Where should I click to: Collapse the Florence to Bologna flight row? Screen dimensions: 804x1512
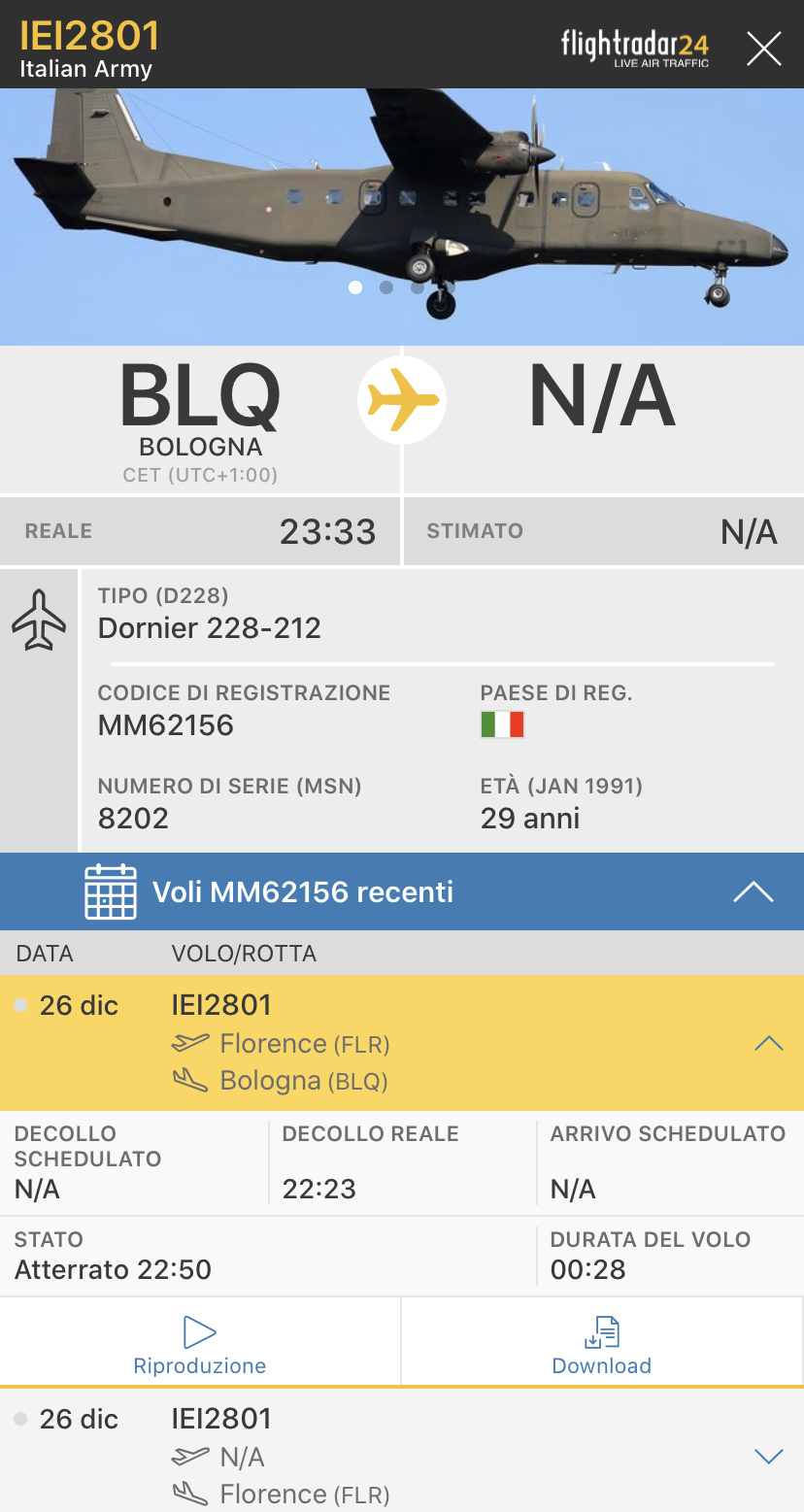point(768,1043)
